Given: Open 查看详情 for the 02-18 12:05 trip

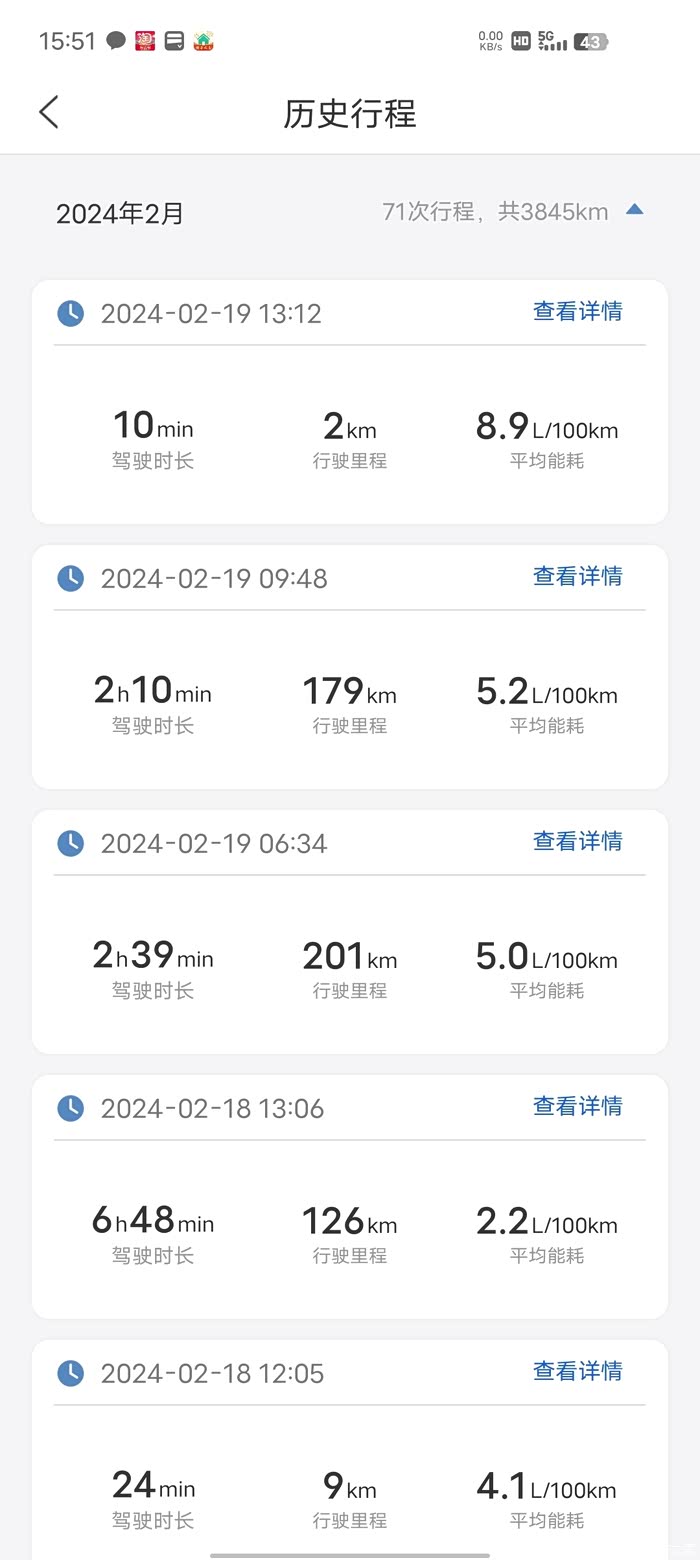Looking at the screenshot, I should point(577,1372).
